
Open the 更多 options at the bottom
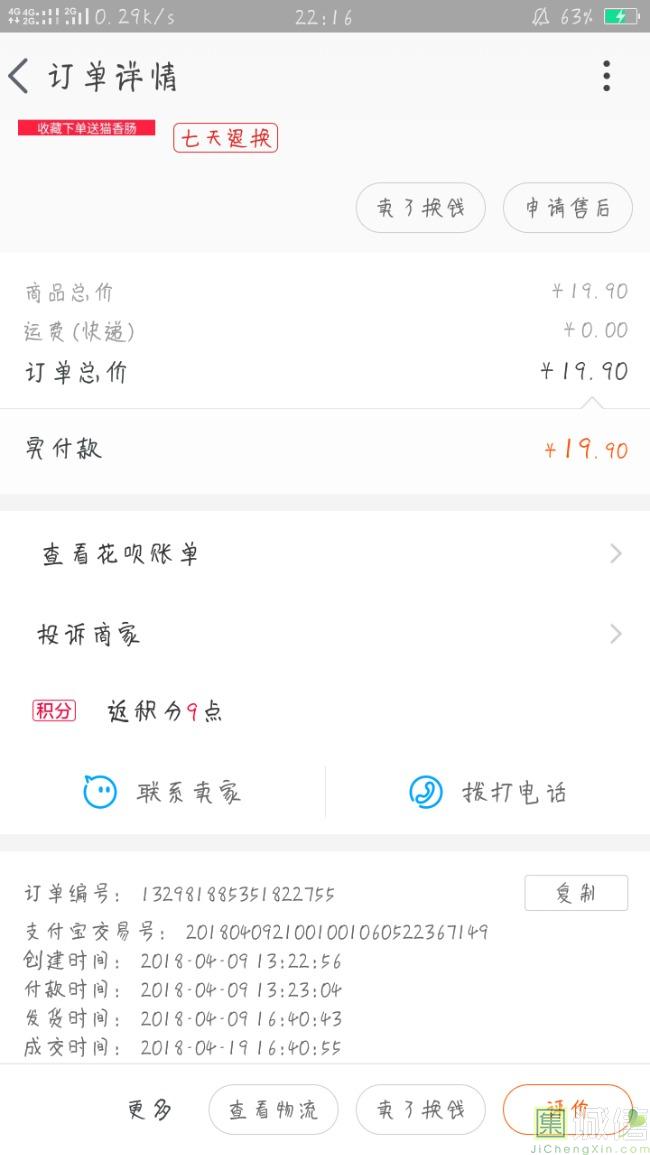(x=150, y=1110)
